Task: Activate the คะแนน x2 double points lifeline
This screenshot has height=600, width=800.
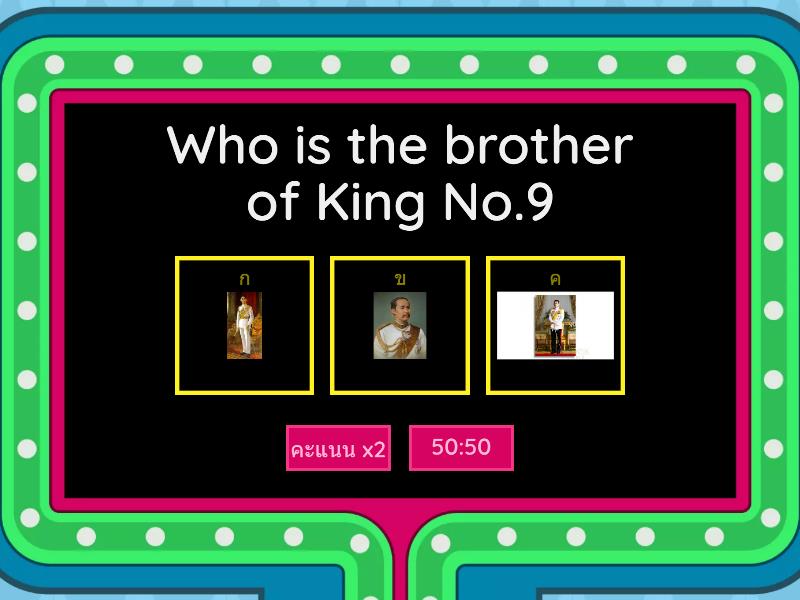Action: tap(338, 449)
